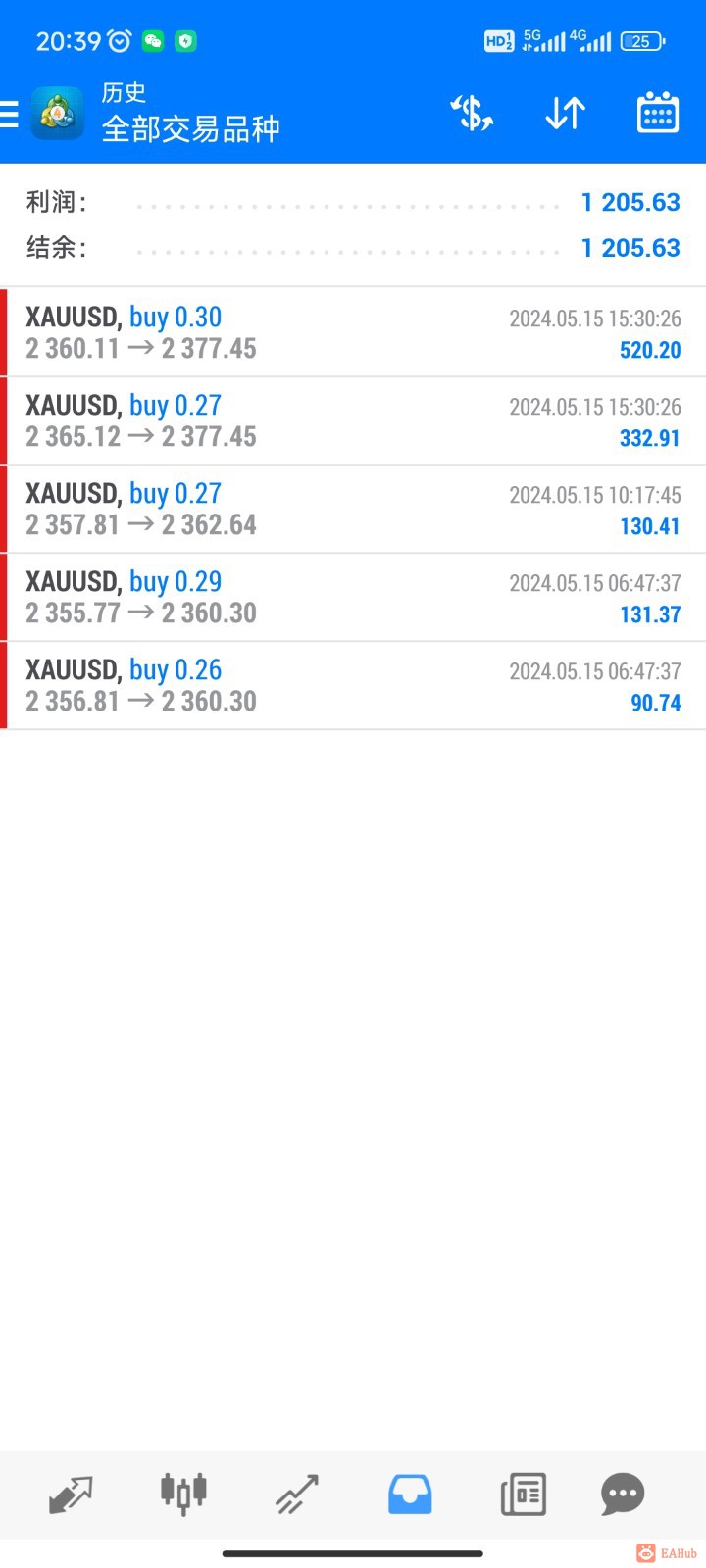Switch to the candlestick chart tab
The height and width of the screenshot is (1568, 706).
(x=183, y=1494)
